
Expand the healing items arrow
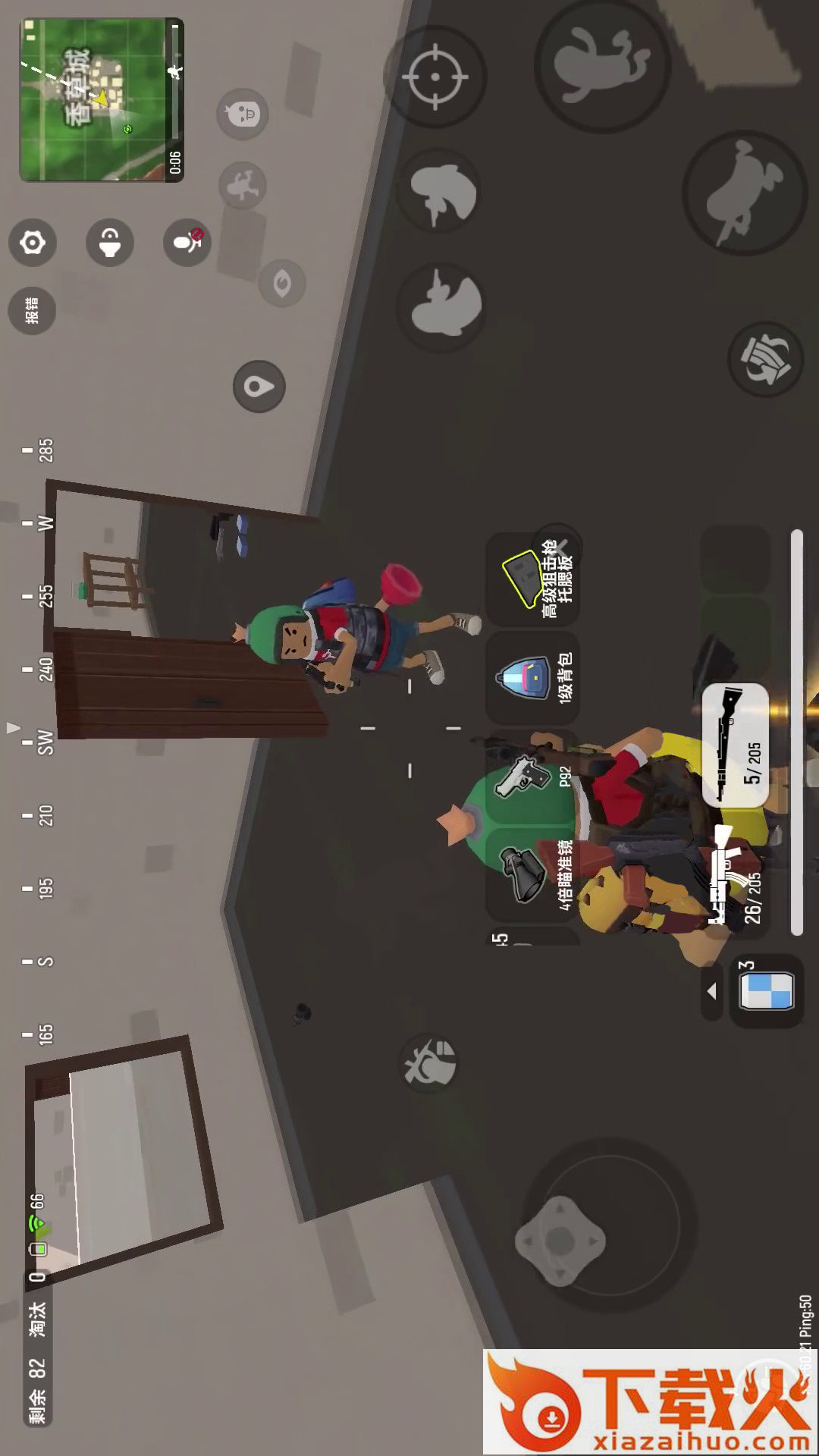(x=711, y=991)
